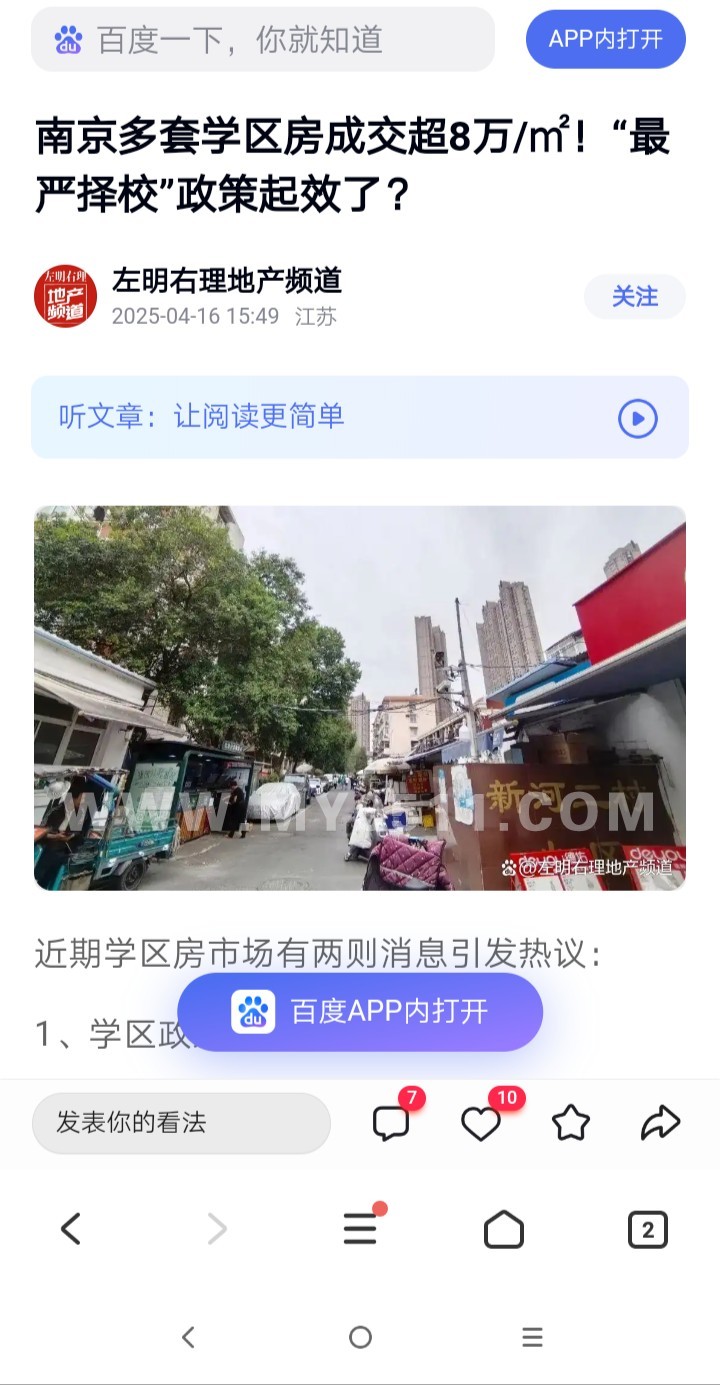Go back in the browser

pos(71,1229)
